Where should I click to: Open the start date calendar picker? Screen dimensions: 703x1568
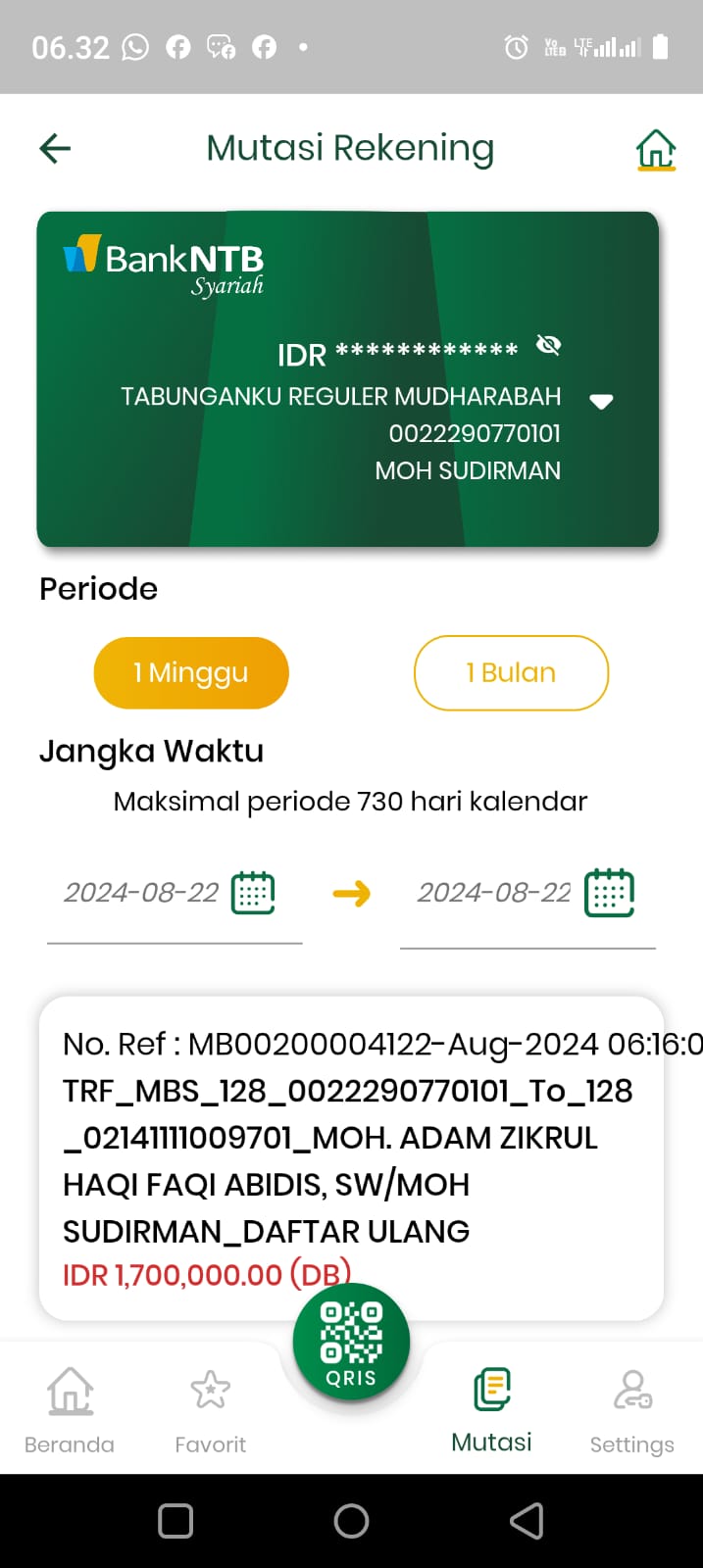click(253, 893)
